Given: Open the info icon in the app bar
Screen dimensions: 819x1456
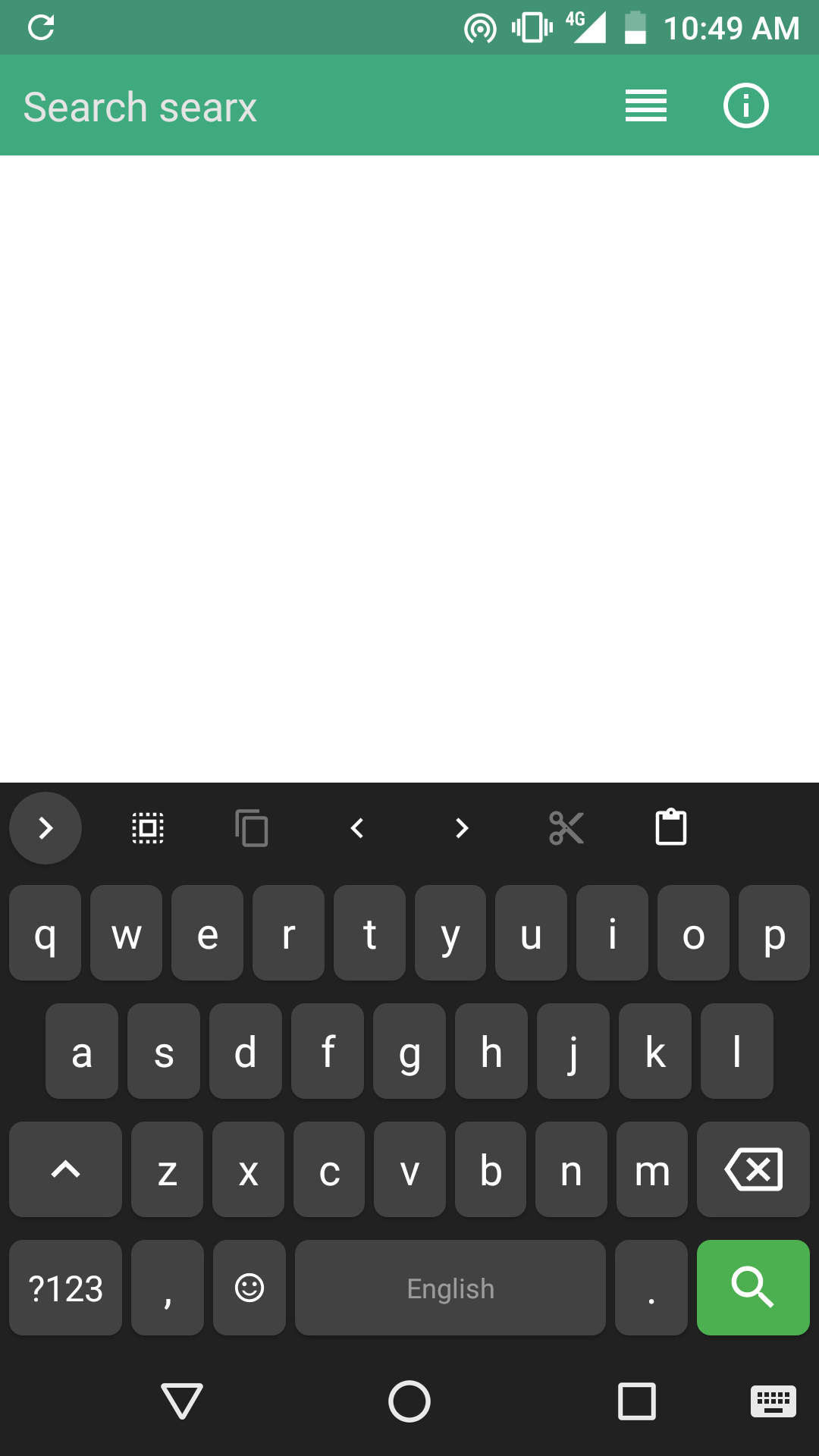Looking at the screenshot, I should tap(746, 105).
